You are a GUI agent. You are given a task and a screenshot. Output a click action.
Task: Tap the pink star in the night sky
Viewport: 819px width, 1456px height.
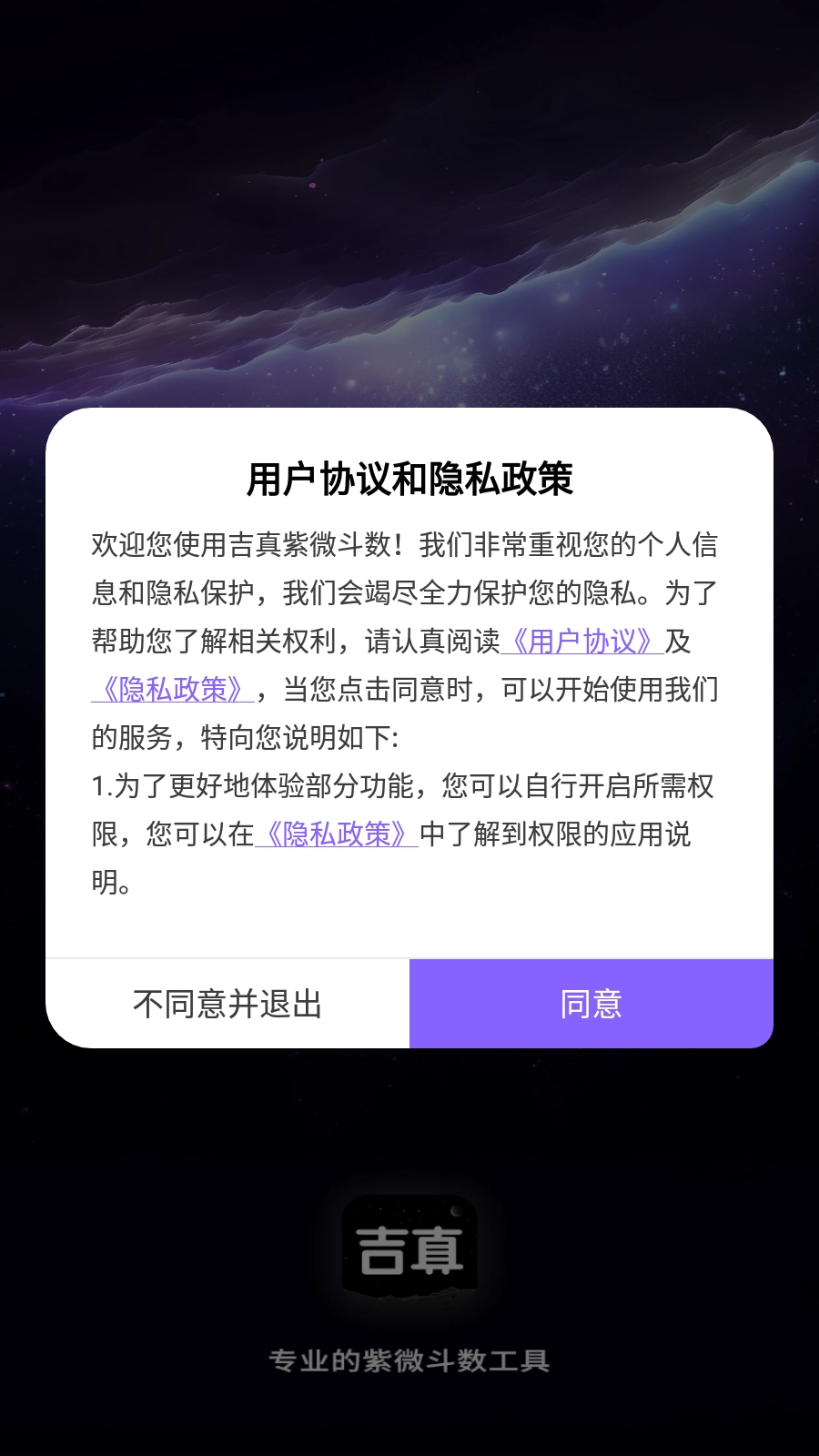pos(313,183)
